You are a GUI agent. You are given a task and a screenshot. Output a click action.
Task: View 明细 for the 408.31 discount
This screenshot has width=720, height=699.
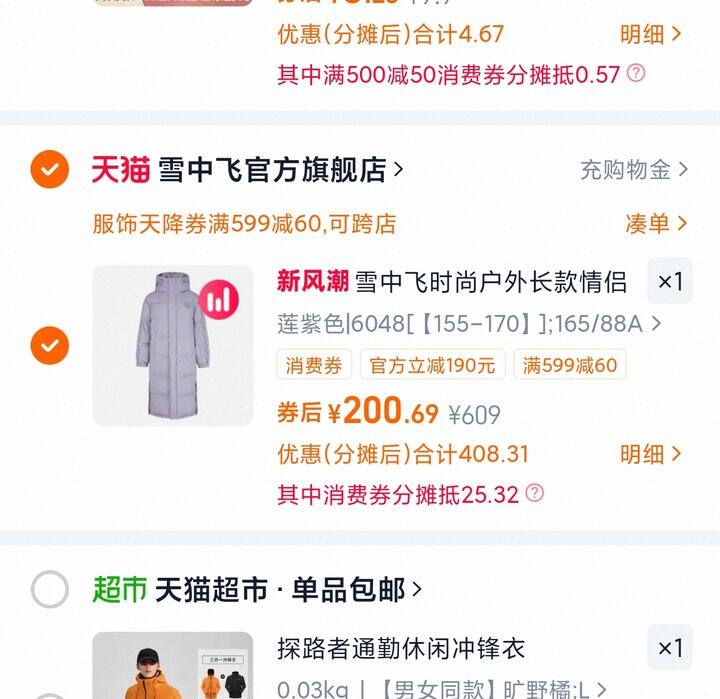[x=650, y=454]
